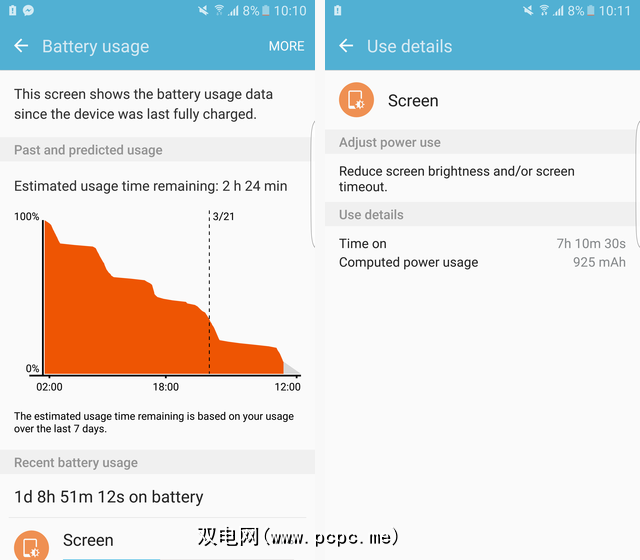This screenshot has height=560, width=640.
Task: Go back from the Battery usage screen
Action: coord(22,46)
